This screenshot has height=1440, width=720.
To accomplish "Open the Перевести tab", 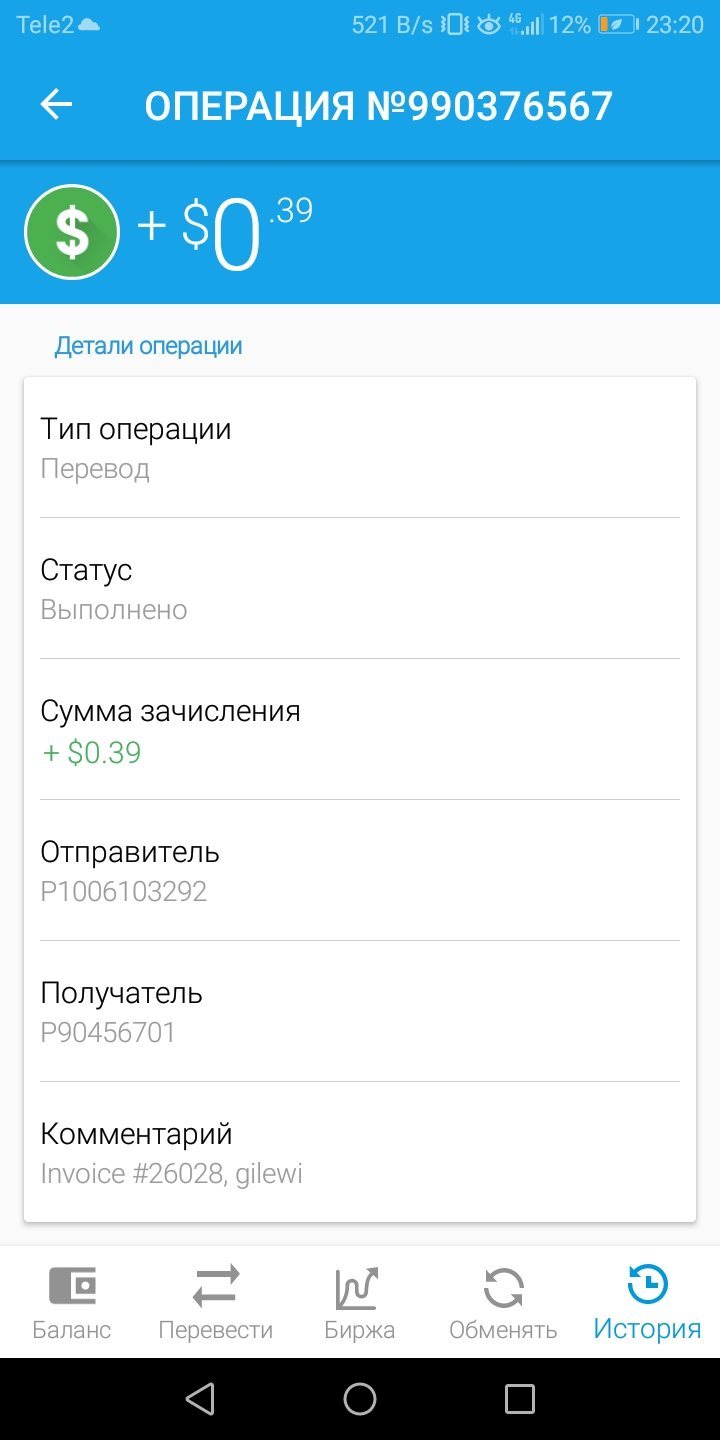I will tap(216, 1302).
